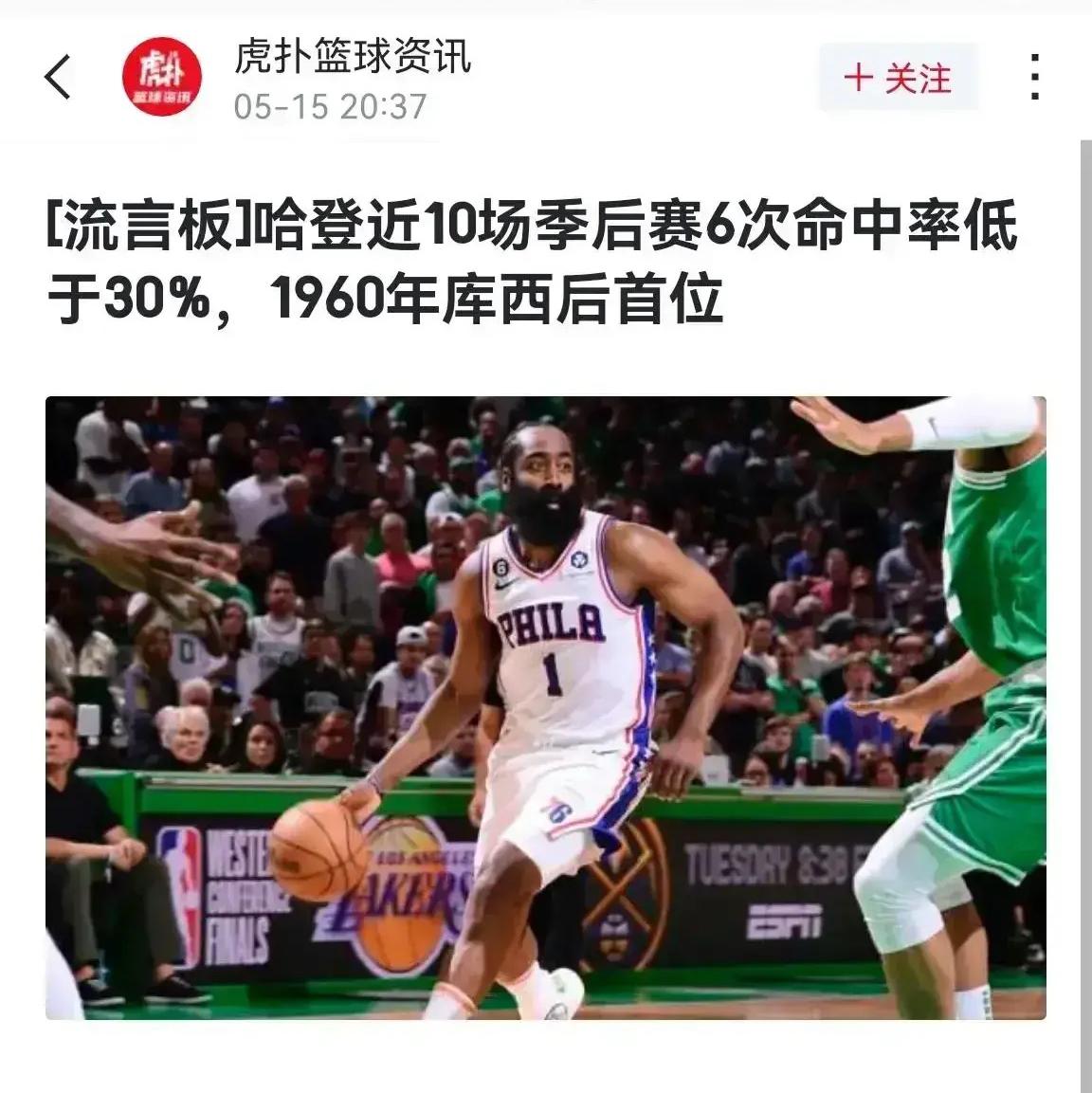Open the 虎扑篮球资讯 account name
The width and height of the screenshot is (1092, 1093).
tap(352, 56)
